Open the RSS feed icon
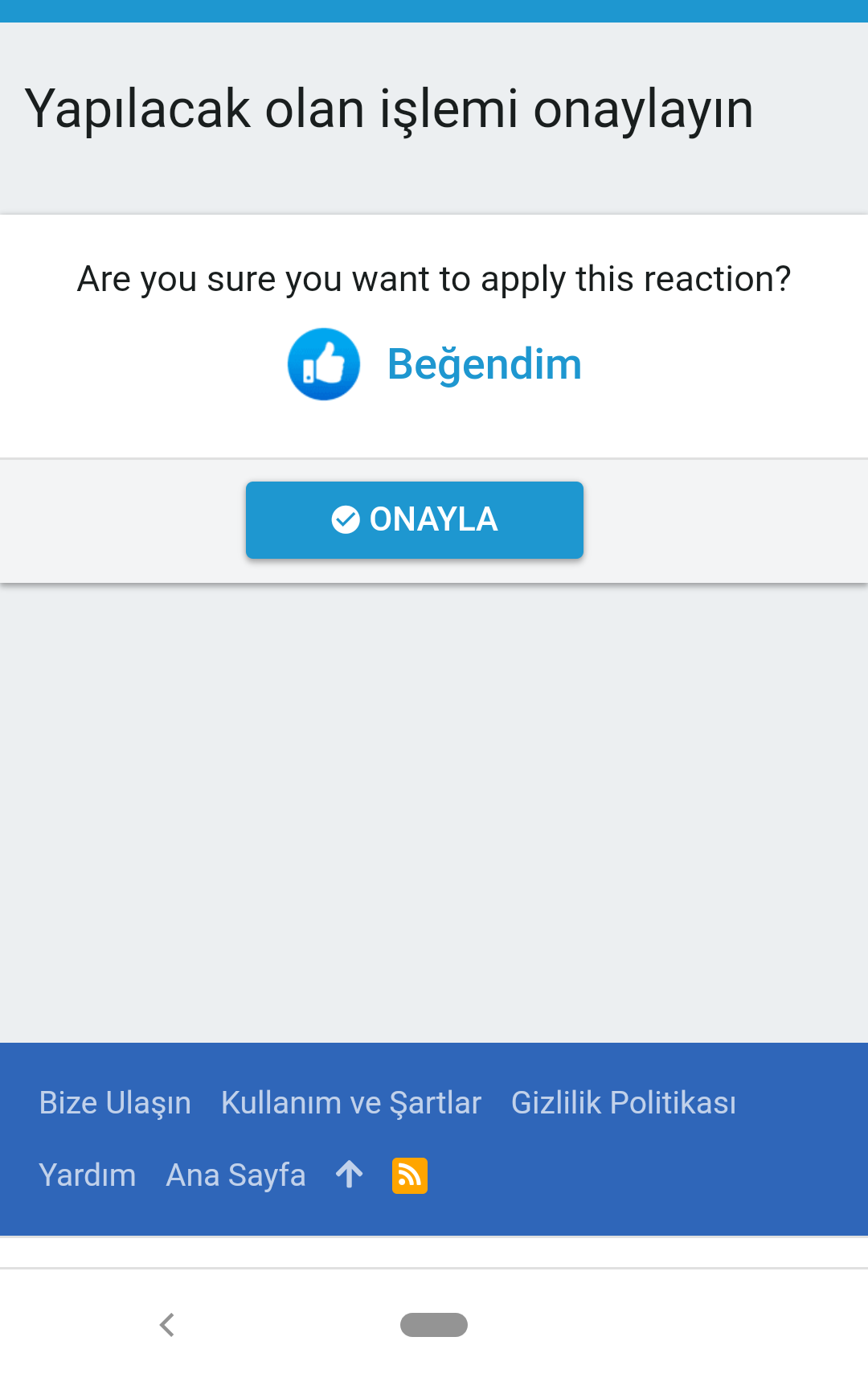868x1382 pixels. click(410, 1176)
